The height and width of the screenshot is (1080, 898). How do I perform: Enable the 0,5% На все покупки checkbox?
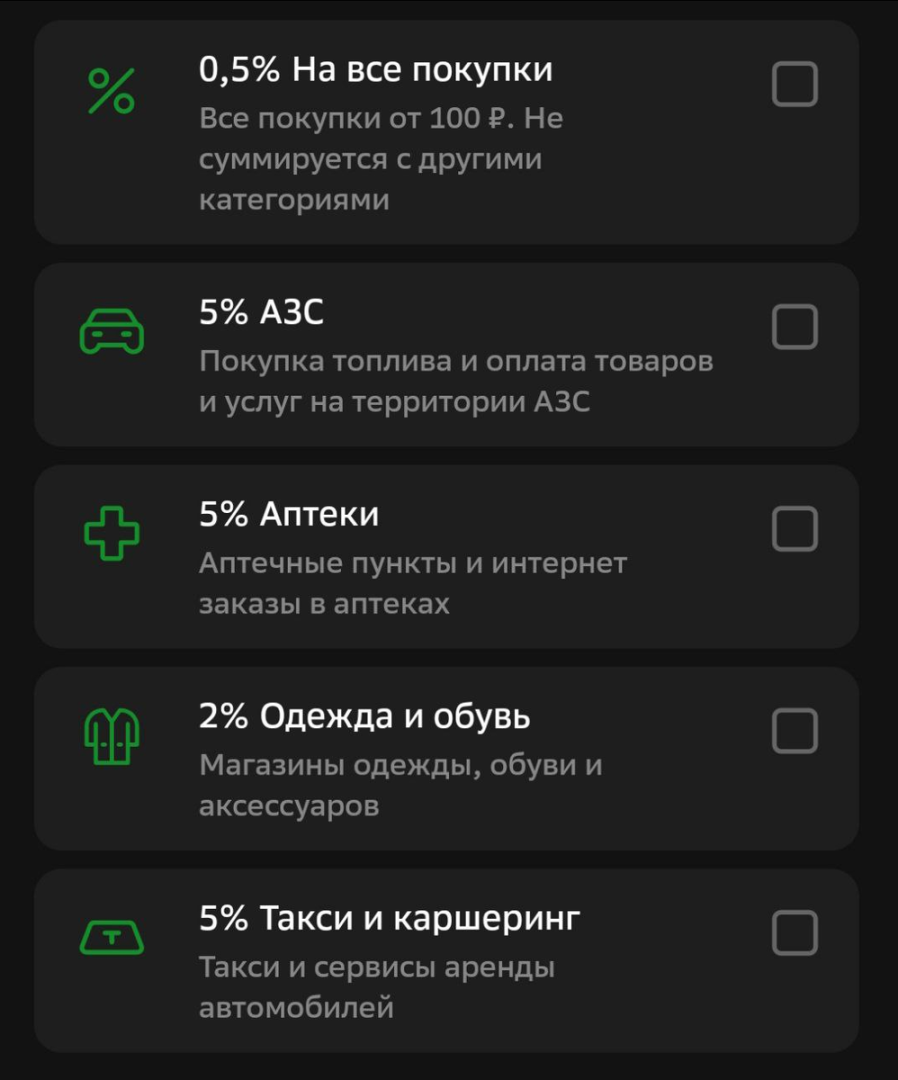792,85
